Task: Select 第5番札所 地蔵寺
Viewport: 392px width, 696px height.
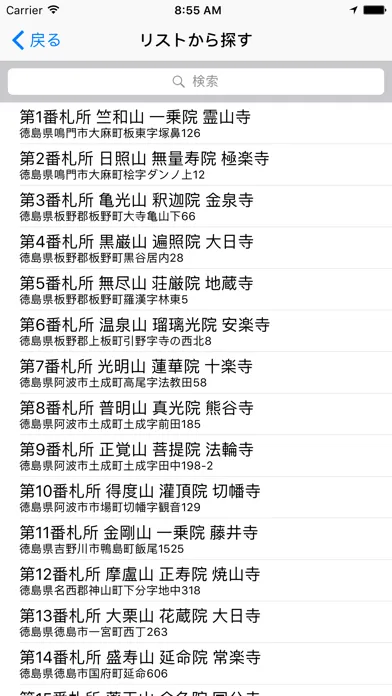Action: [196, 289]
